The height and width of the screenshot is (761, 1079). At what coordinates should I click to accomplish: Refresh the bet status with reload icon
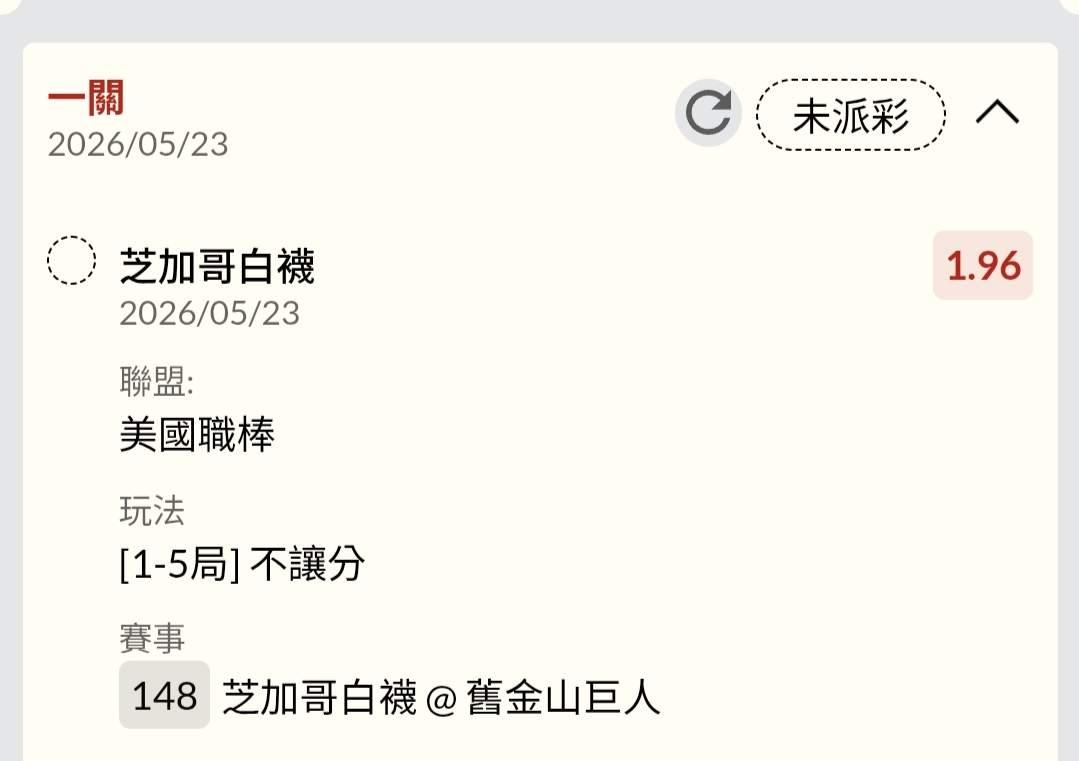pos(708,114)
